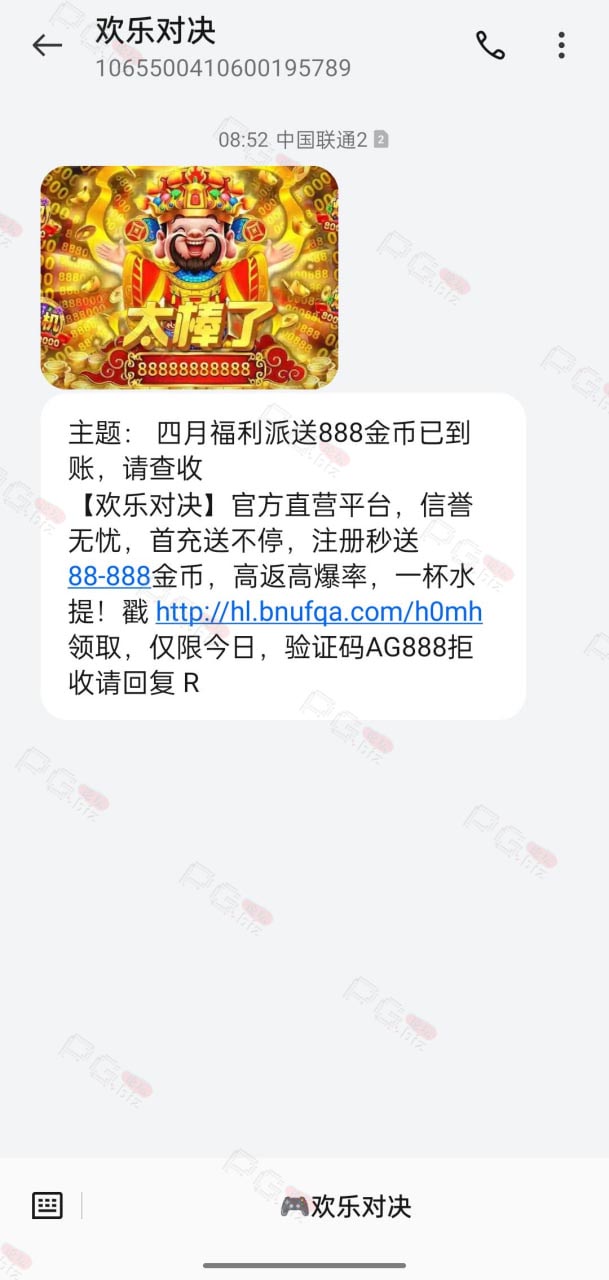Screen dimensions: 609x1280
Task: Call the sender with phone icon
Action: [x=490, y=45]
